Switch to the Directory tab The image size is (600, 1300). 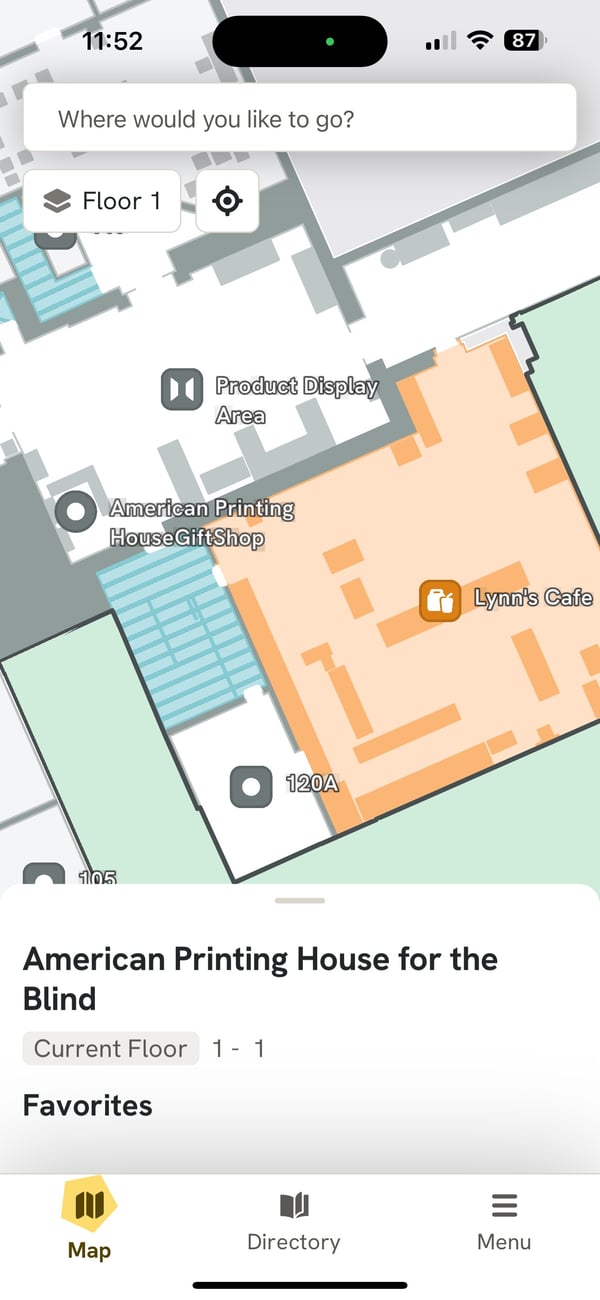(x=294, y=1222)
